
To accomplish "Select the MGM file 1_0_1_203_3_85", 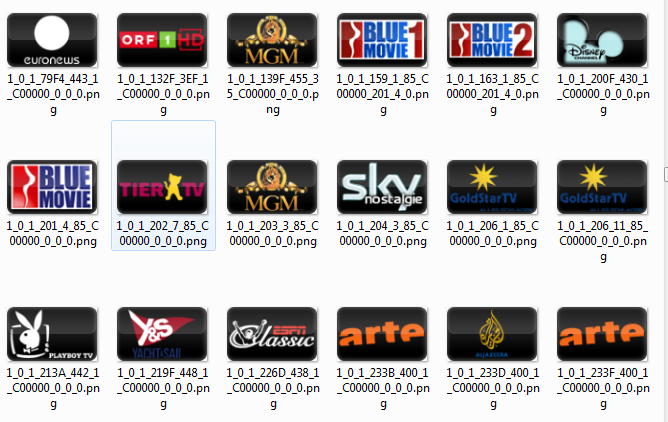I will coord(272,187).
